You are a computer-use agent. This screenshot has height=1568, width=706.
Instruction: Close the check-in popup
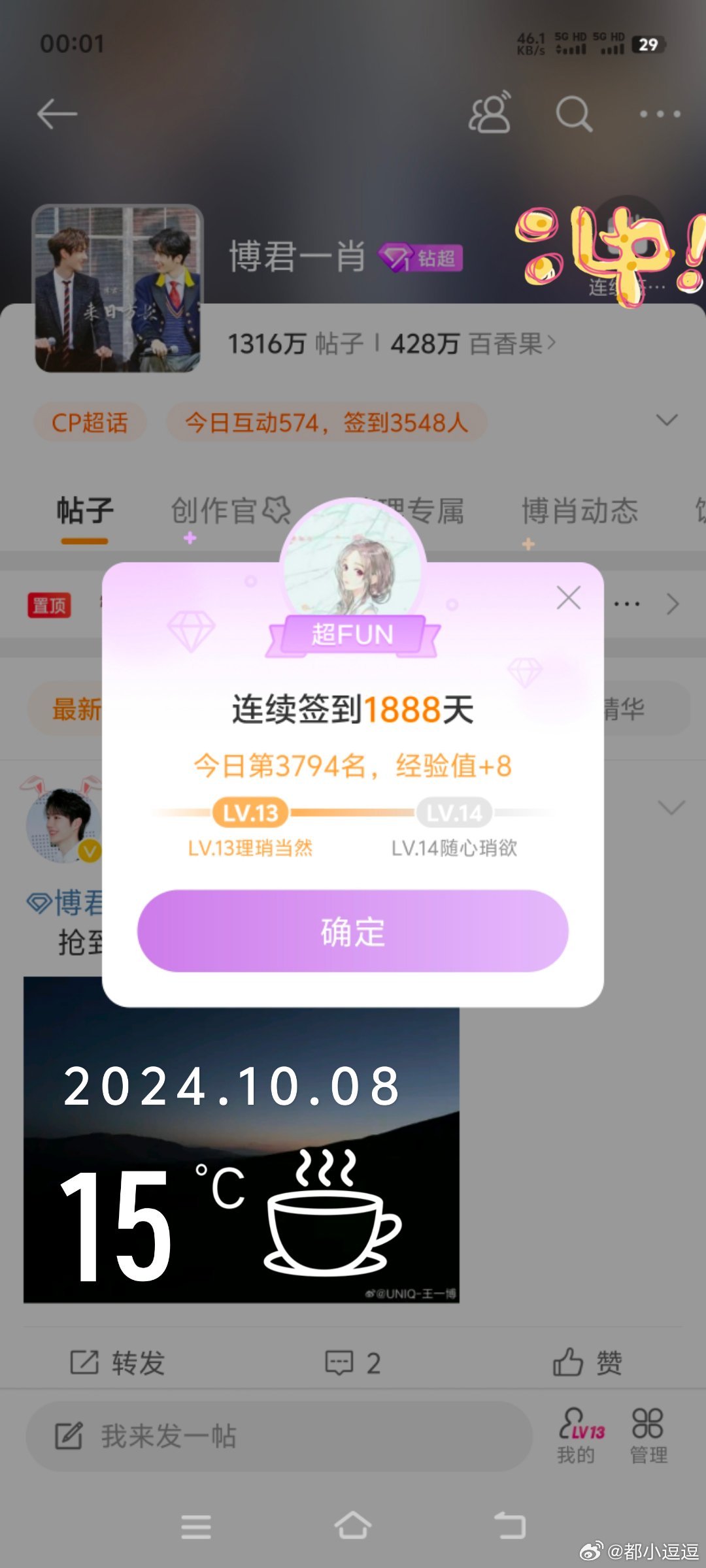click(568, 598)
